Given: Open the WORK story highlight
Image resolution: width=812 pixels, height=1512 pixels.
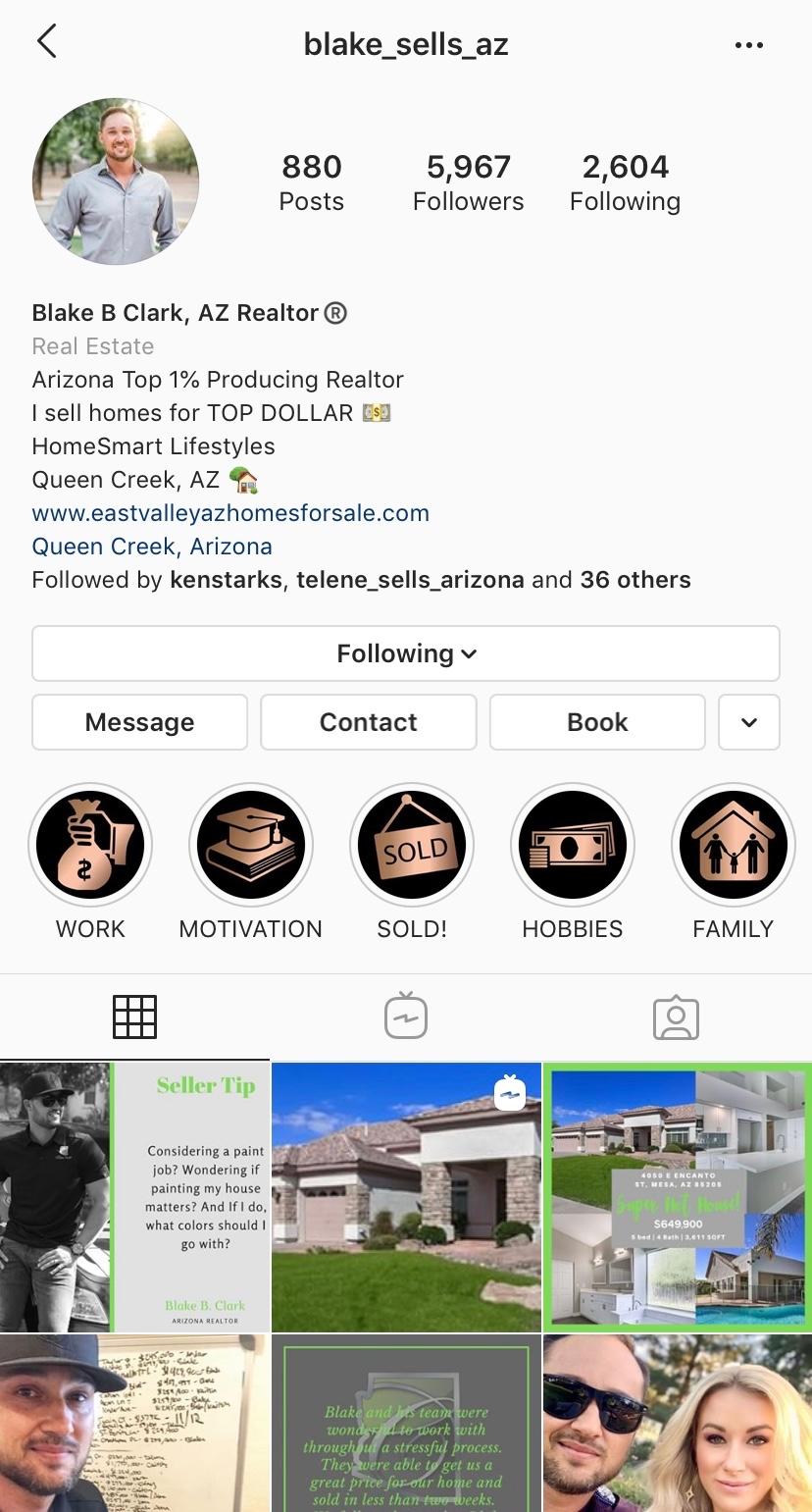Looking at the screenshot, I should pos(90,845).
